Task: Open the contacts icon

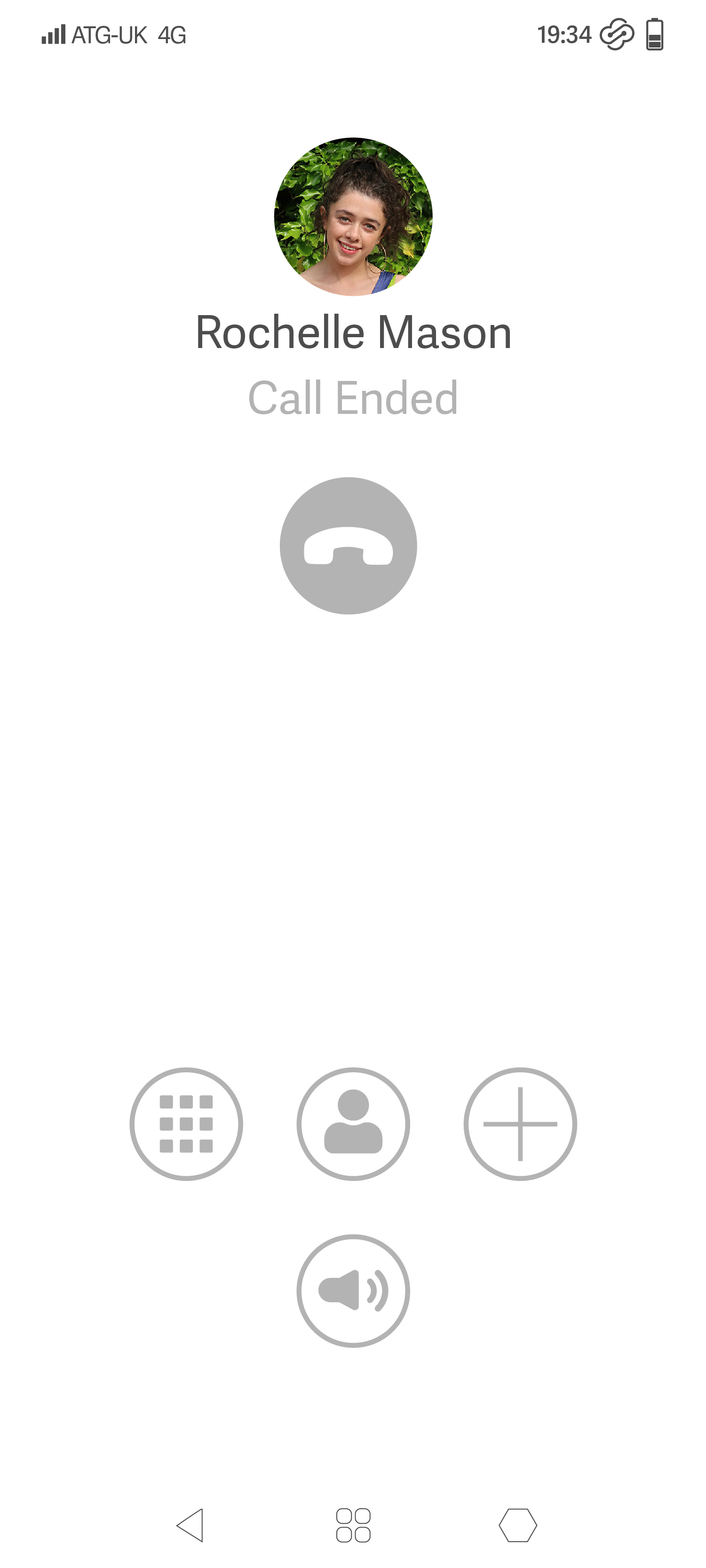Action: coord(353,1124)
